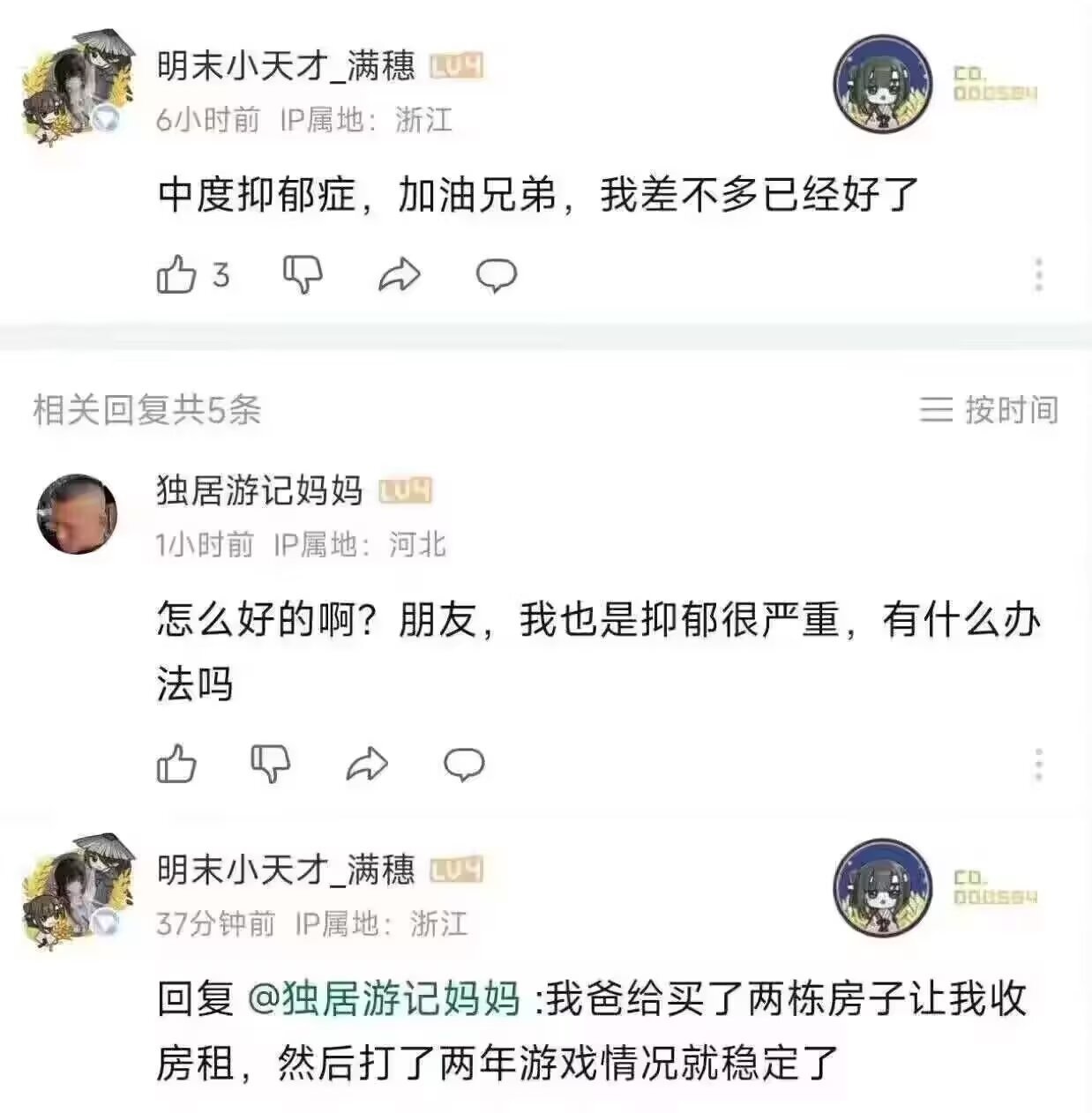Open overflow menu on 中度抑郁症 comment
The height and width of the screenshot is (1113, 1092).
coord(1039,275)
